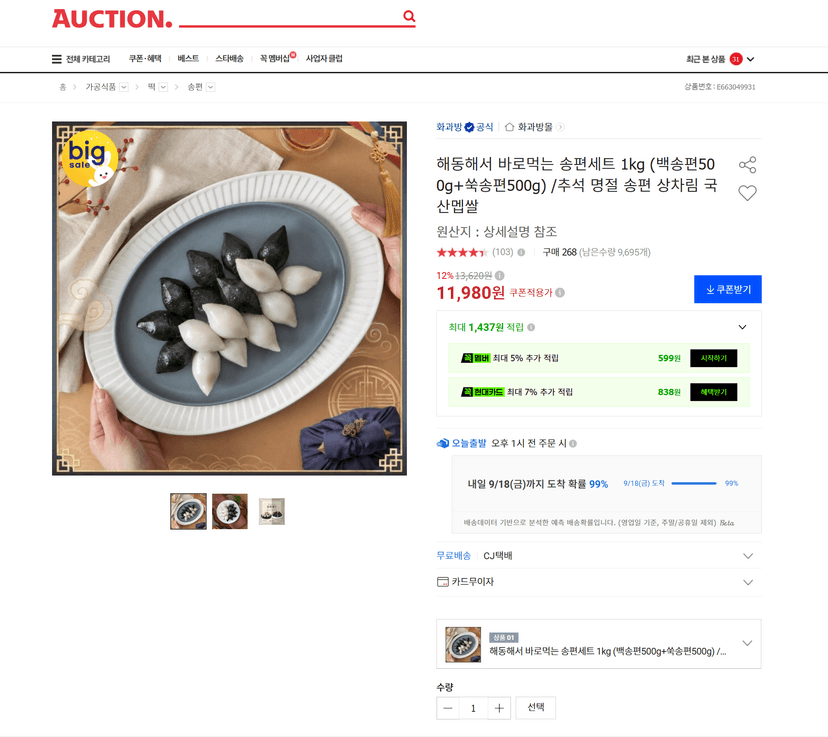Add the product to wishlist with heart
Screen dimensions: 828x737
pyautogui.click(x=747, y=193)
